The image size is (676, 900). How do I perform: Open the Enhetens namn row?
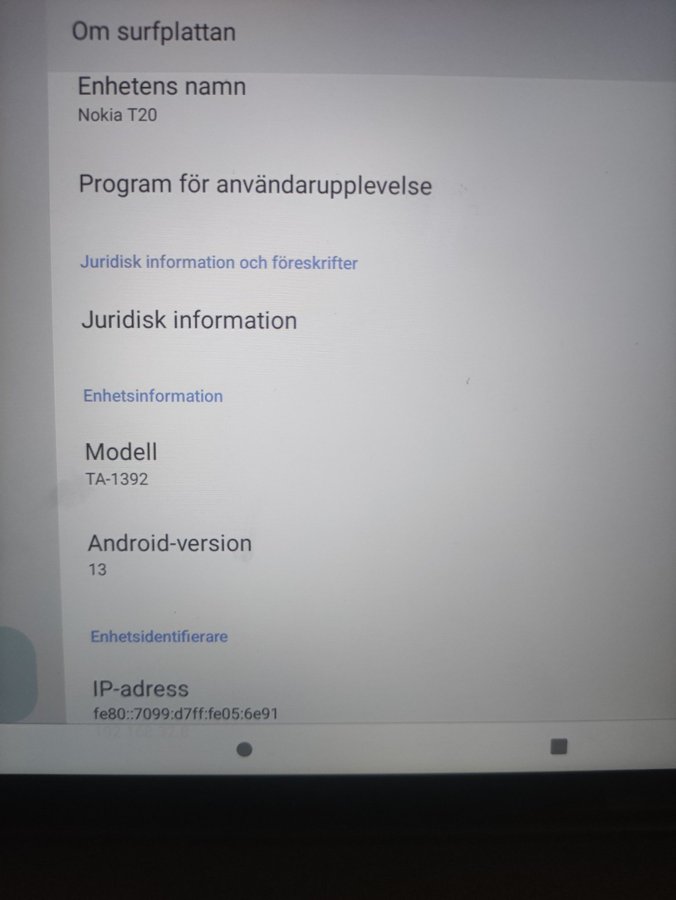[162, 99]
